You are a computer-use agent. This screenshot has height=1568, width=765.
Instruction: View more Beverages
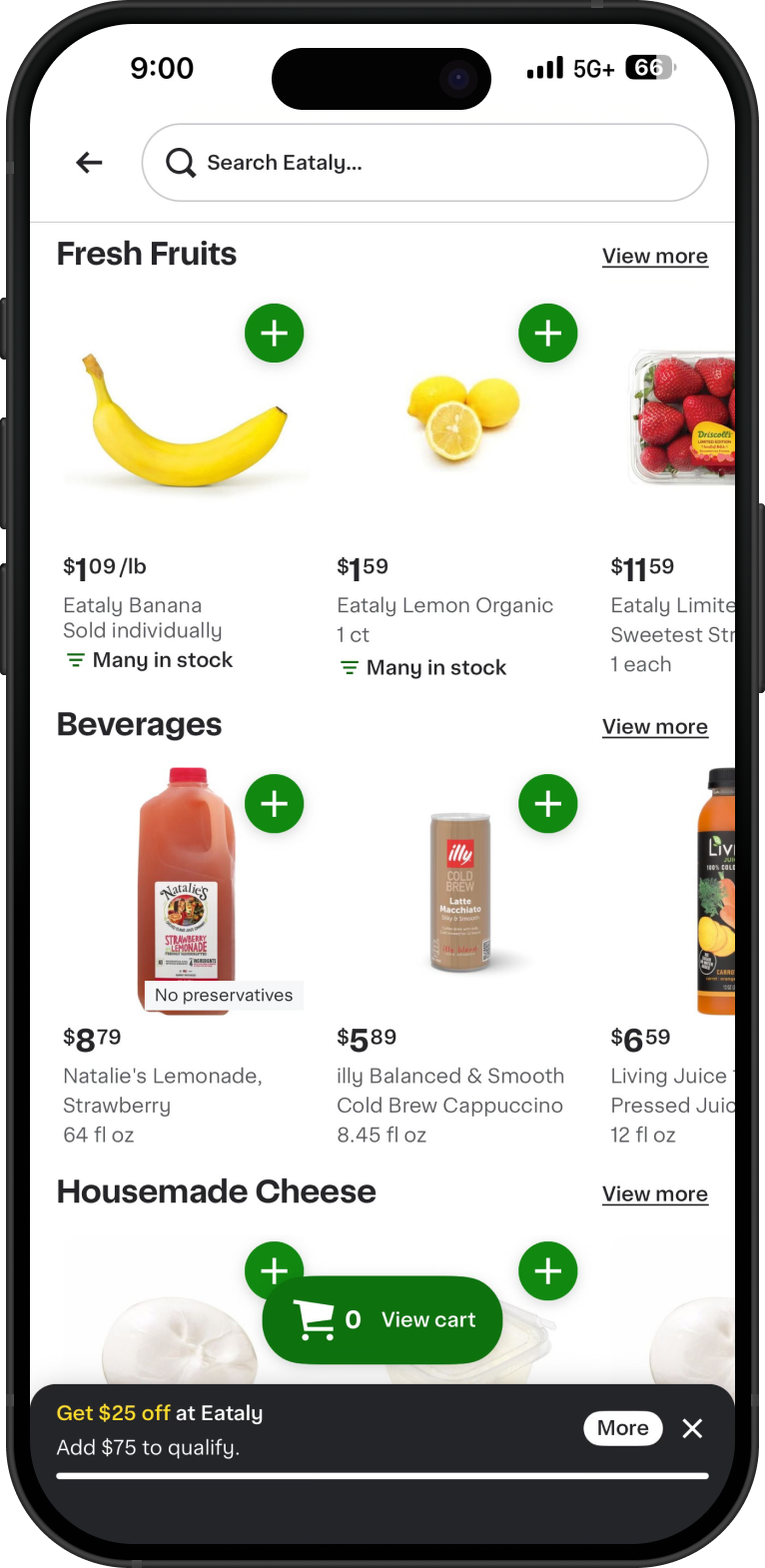655,727
